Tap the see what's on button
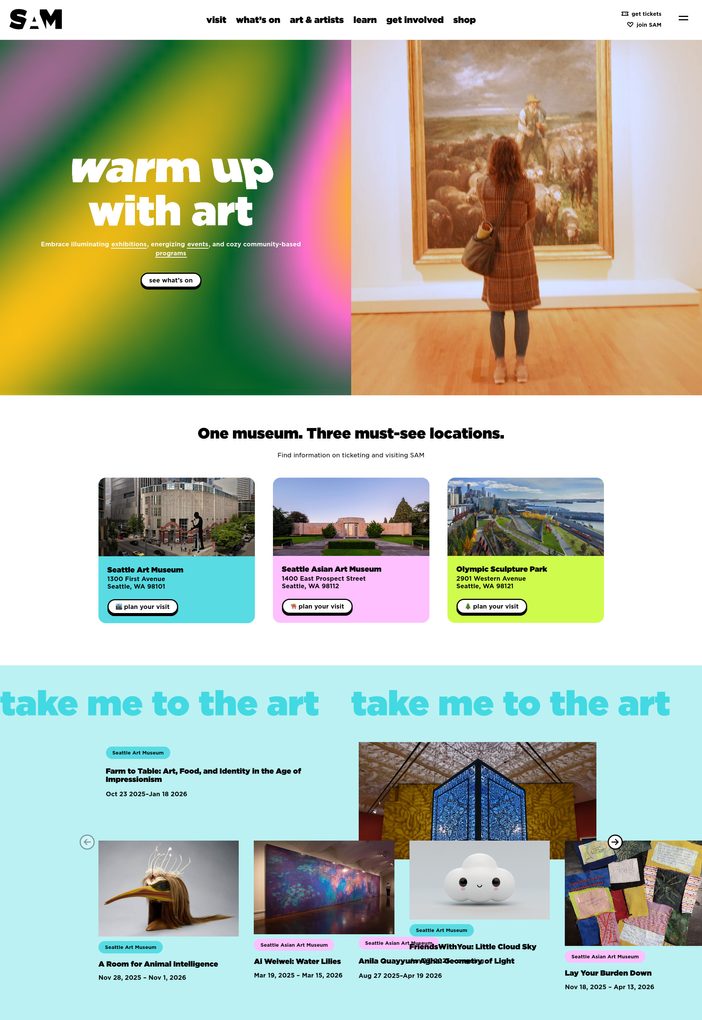702x1020 pixels. coord(171,281)
